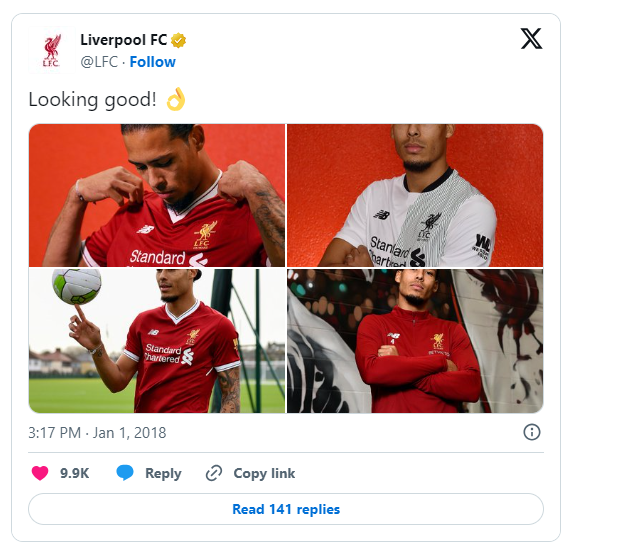Open Liverpool FC profile avatar
This screenshot has height=555, width=617.
pyautogui.click(x=51, y=51)
